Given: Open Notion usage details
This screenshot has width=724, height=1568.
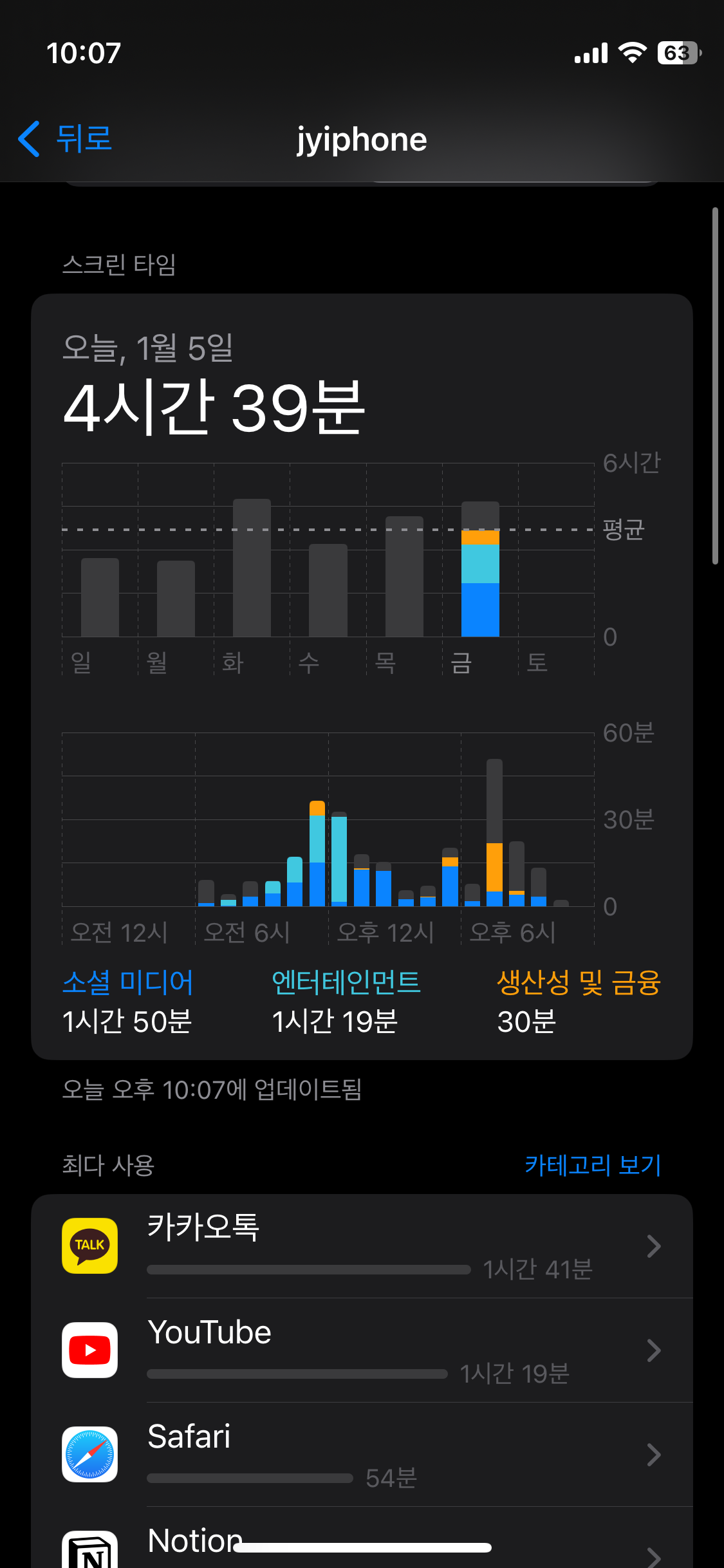Looking at the screenshot, I should click(x=362, y=1538).
